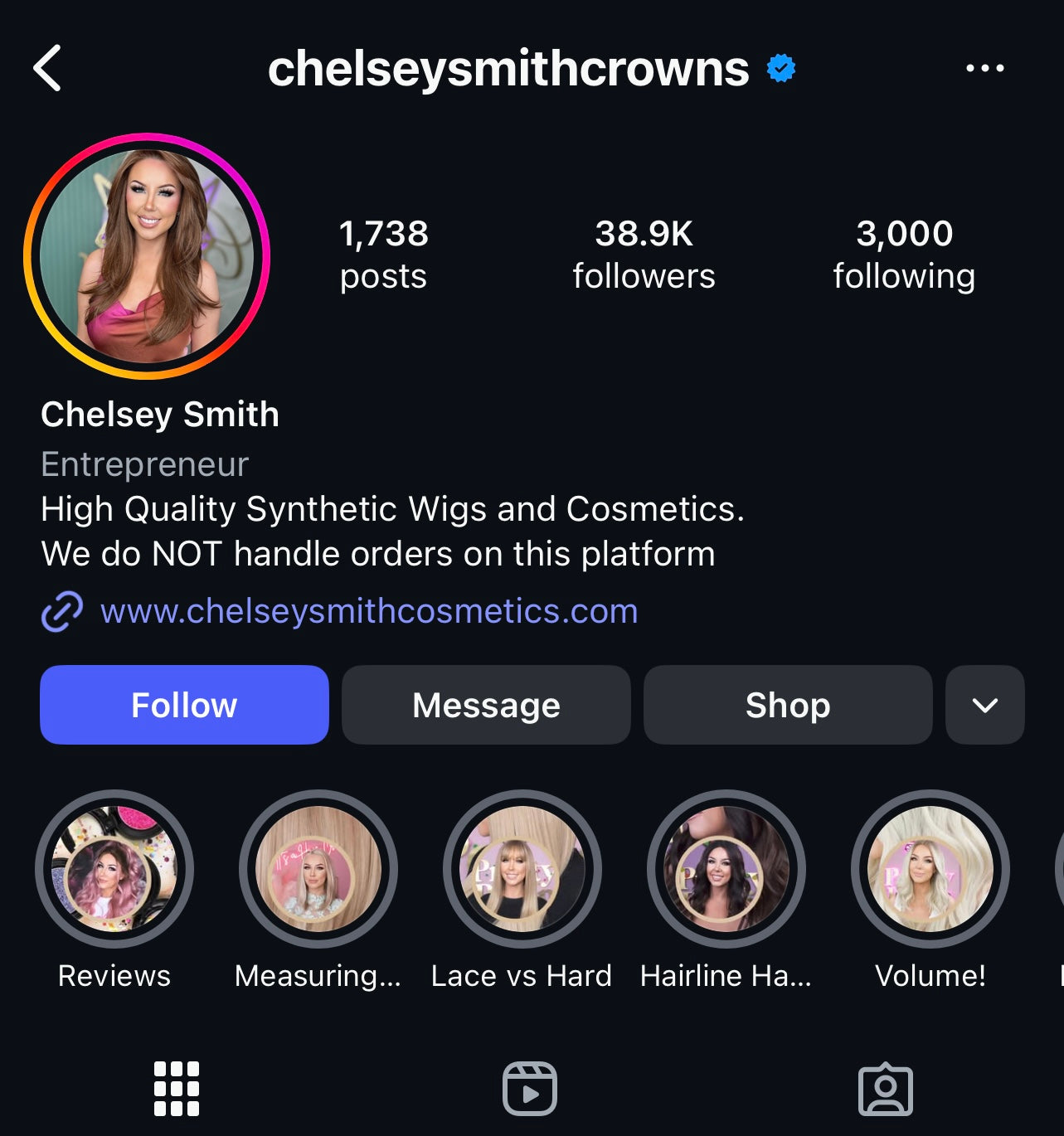View the Lace vs Hard highlight
Screen dimensions: 1064x1136
point(522,869)
